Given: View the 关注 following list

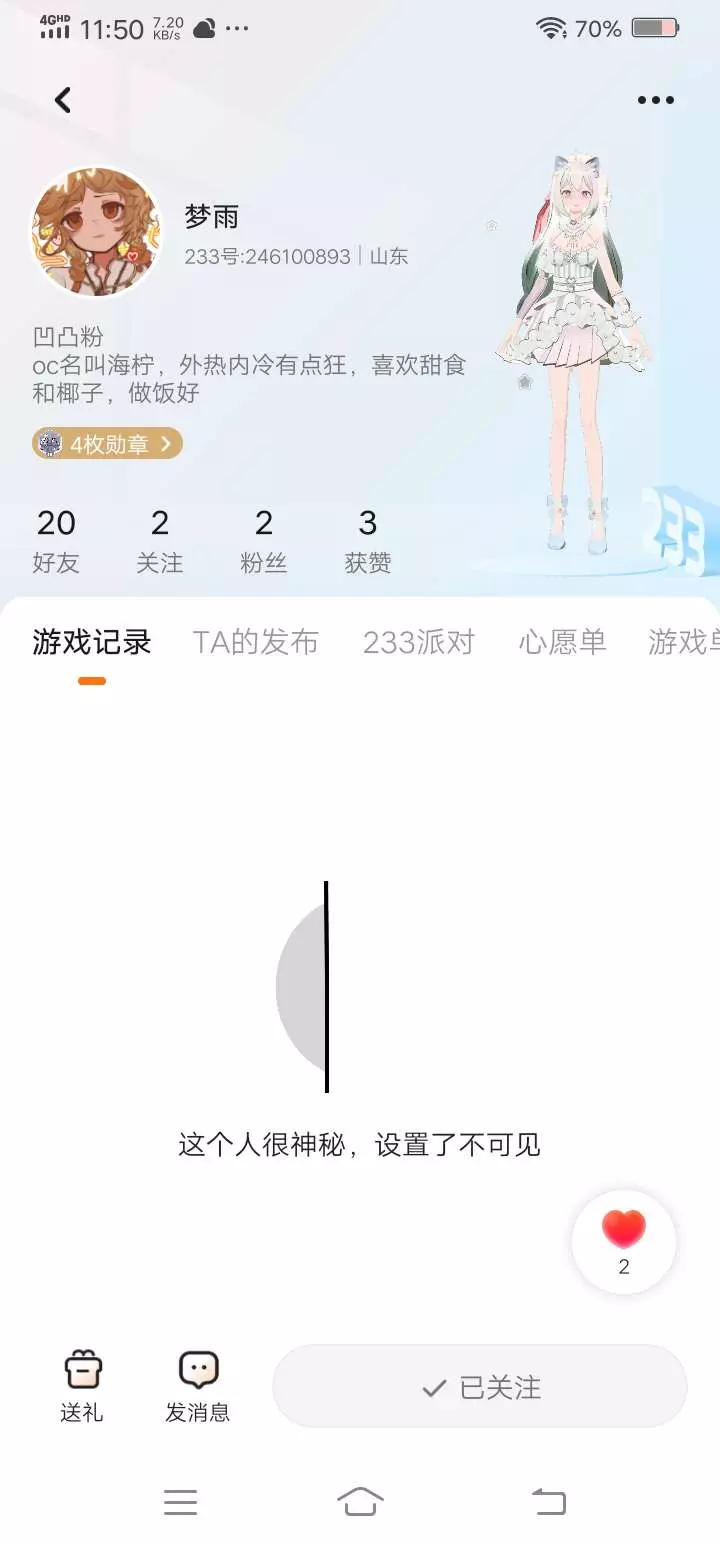Looking at the screenshot, I should 160,540.
